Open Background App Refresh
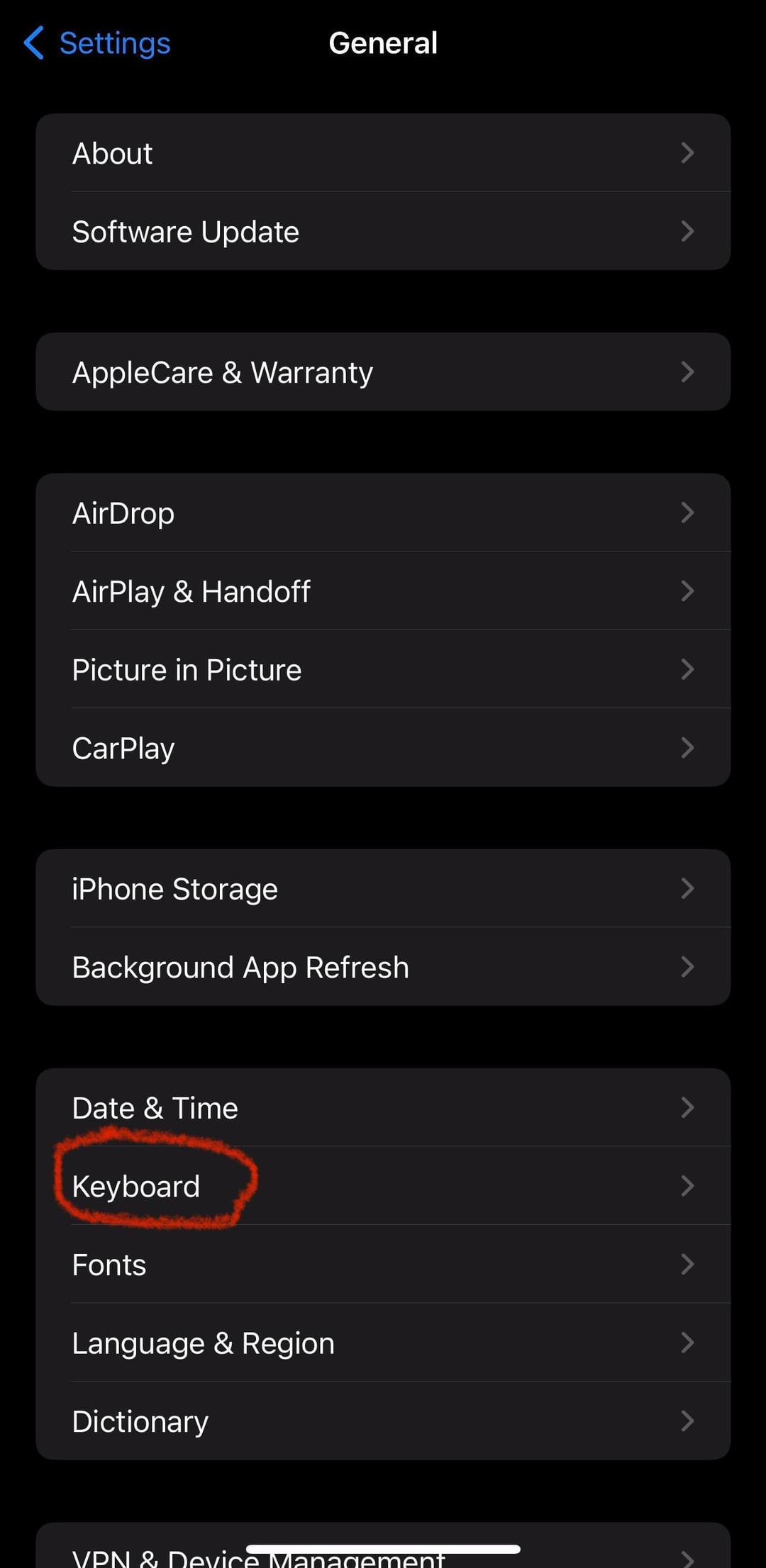 (383, 967)
